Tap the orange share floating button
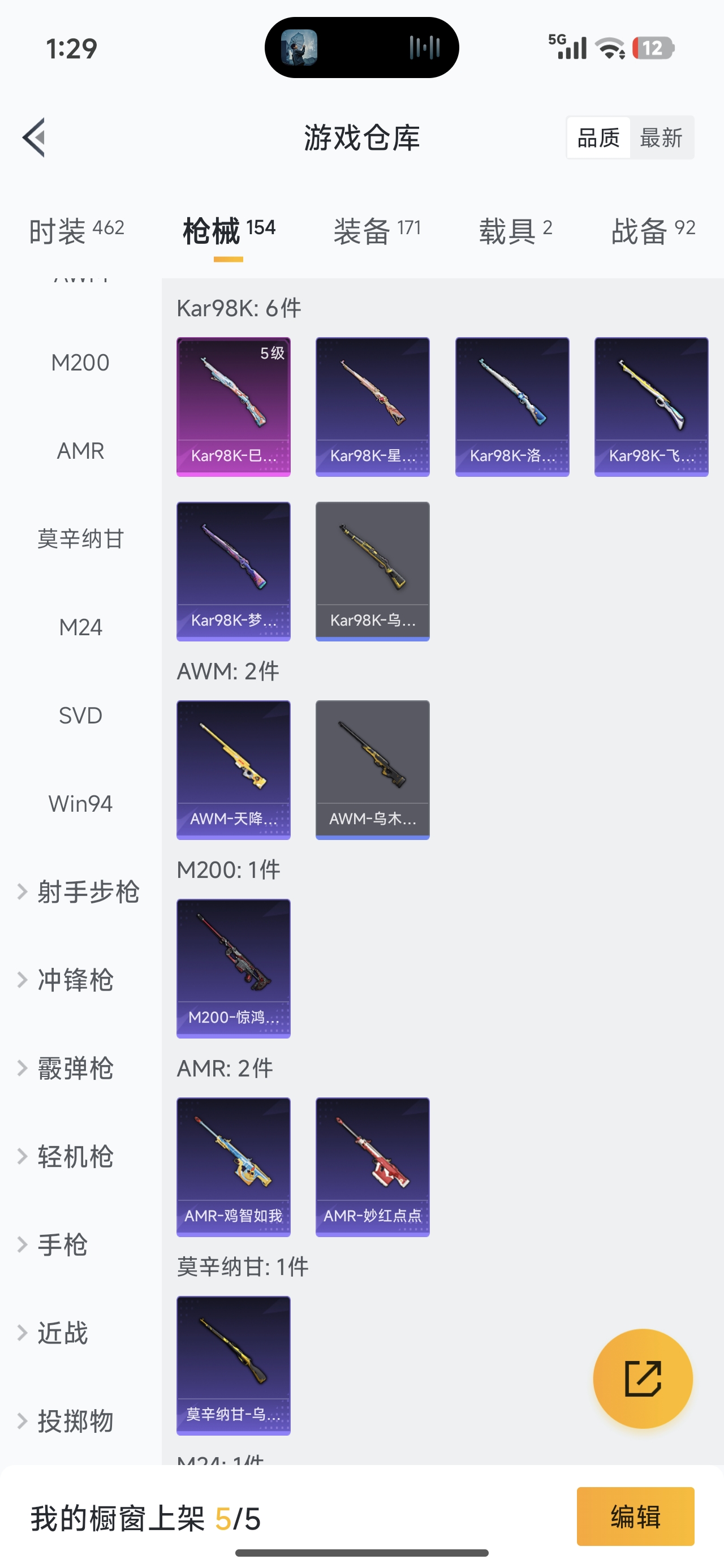This screenshot has height=1568, width=724. click(x=643, y=1378)
